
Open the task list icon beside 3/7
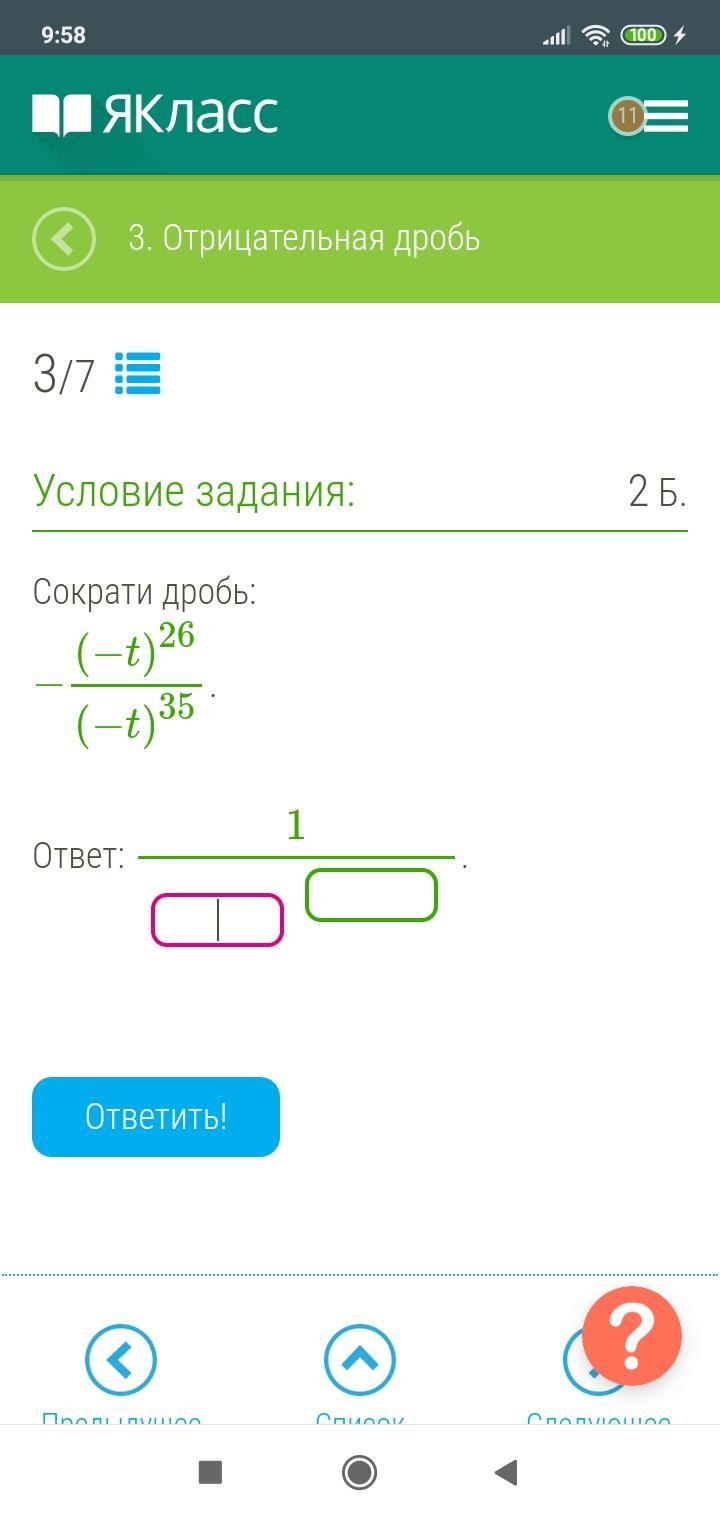pyautogui.click(x=138, y=374)
